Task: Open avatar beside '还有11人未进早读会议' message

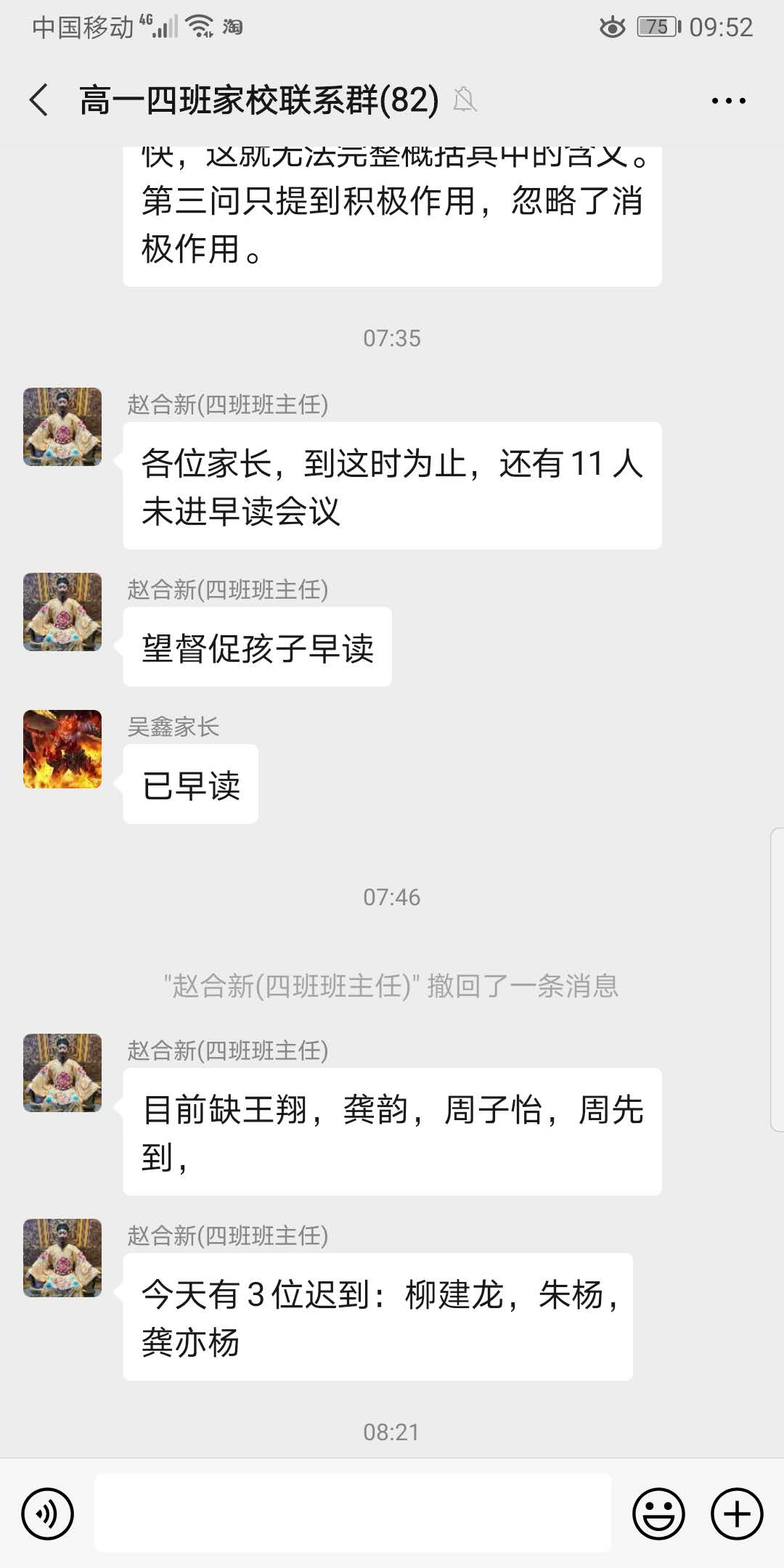Action: pyautogui.click(x=62, y=427)
